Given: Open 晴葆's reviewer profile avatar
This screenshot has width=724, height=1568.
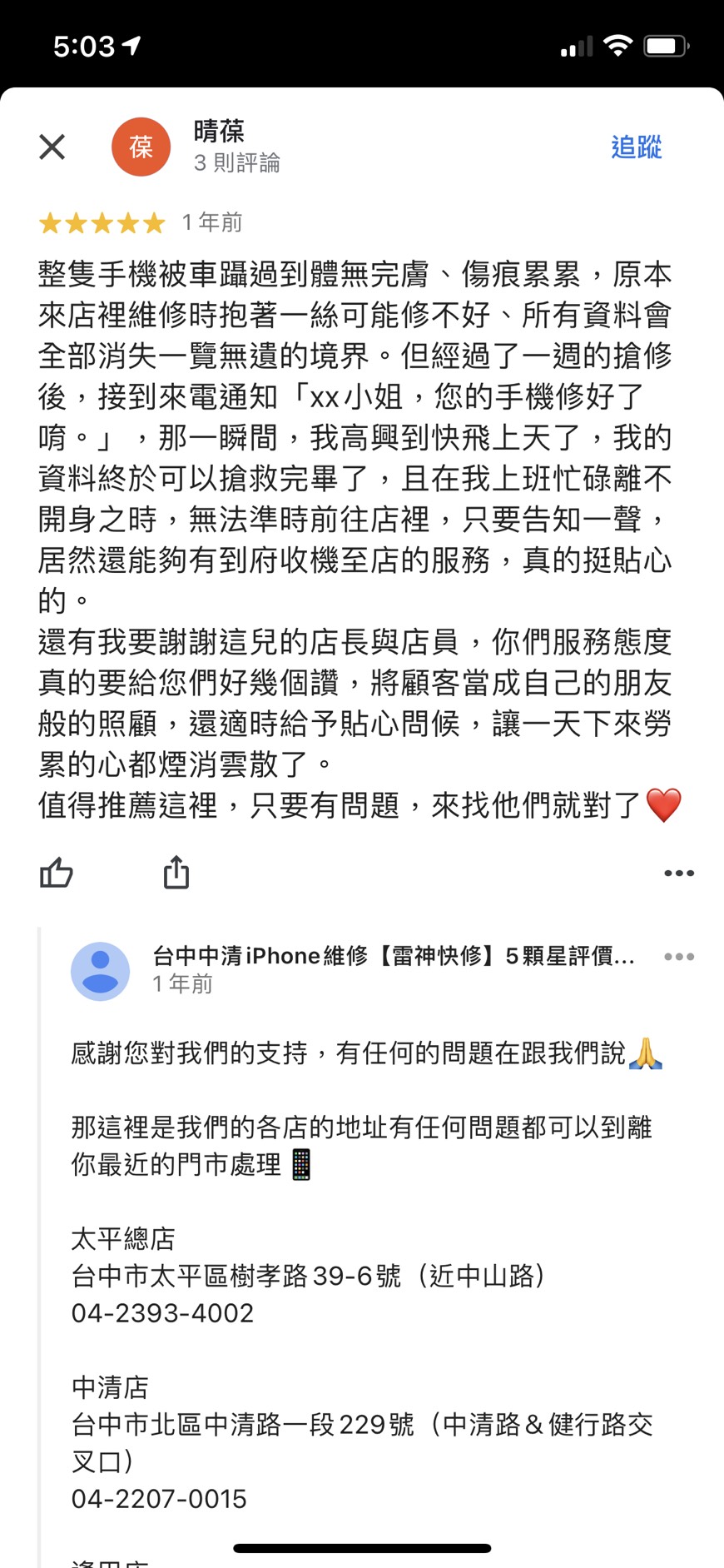Looking at the screenshot, I should click(x=141, y=147).
